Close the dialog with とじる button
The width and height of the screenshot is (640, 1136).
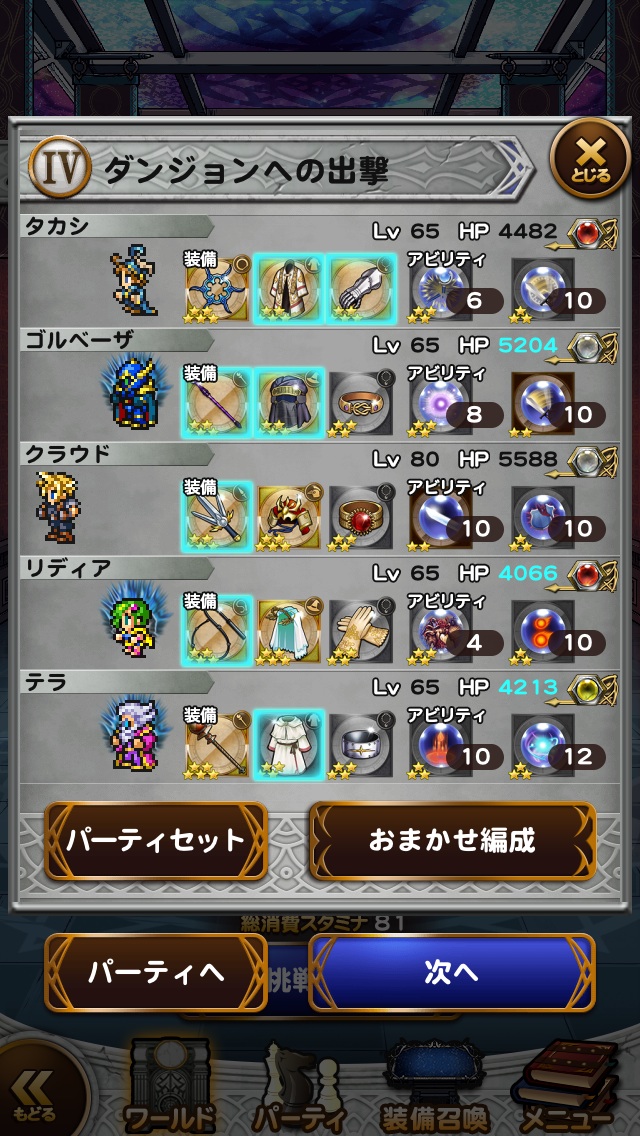pos(589,159)
